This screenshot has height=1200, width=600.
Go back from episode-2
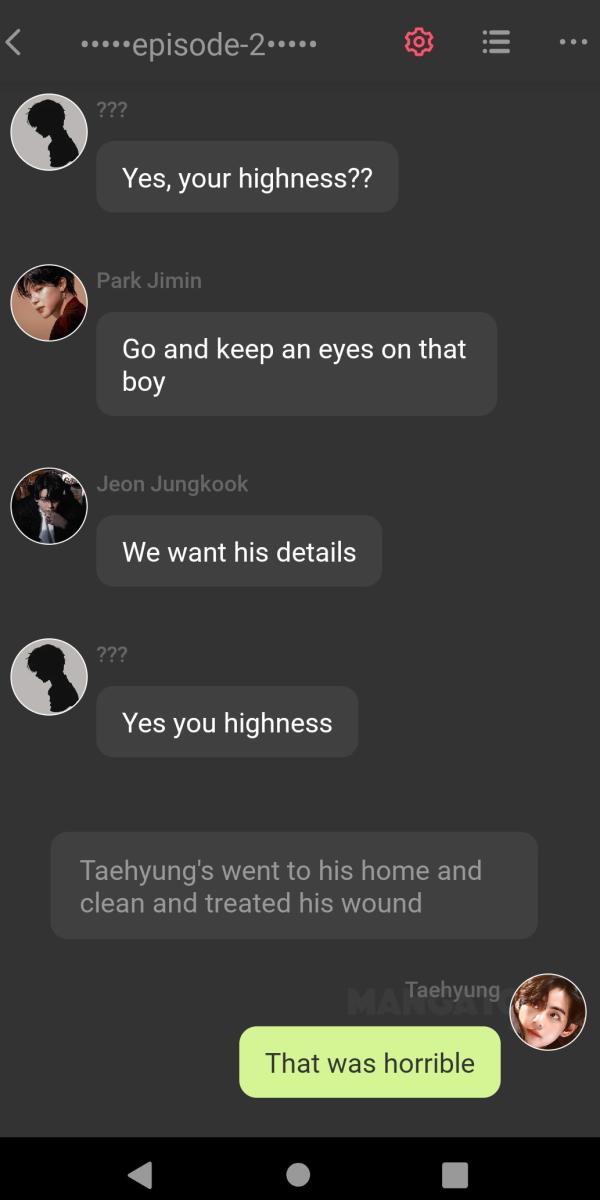(14, 43)
